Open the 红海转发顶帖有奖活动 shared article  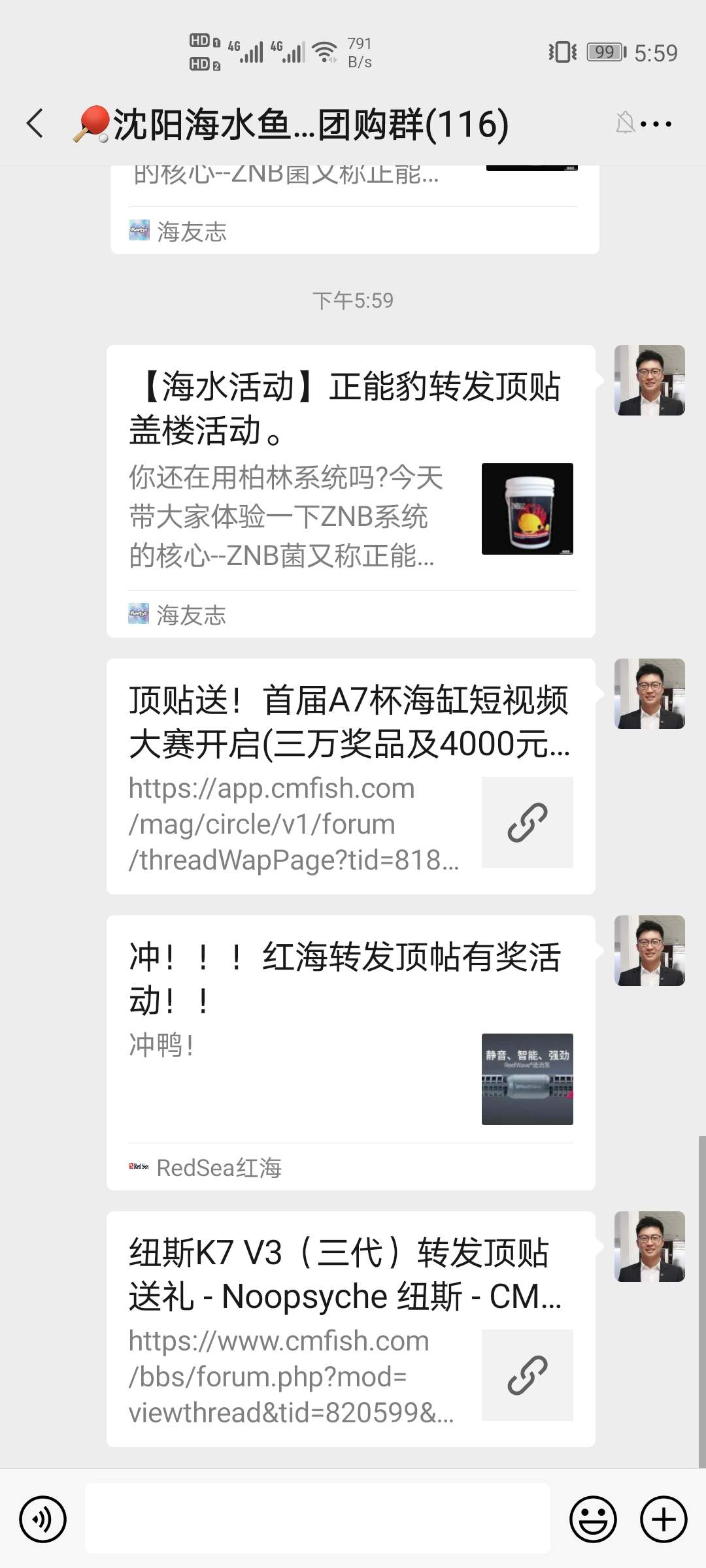tap(350, 1052)
